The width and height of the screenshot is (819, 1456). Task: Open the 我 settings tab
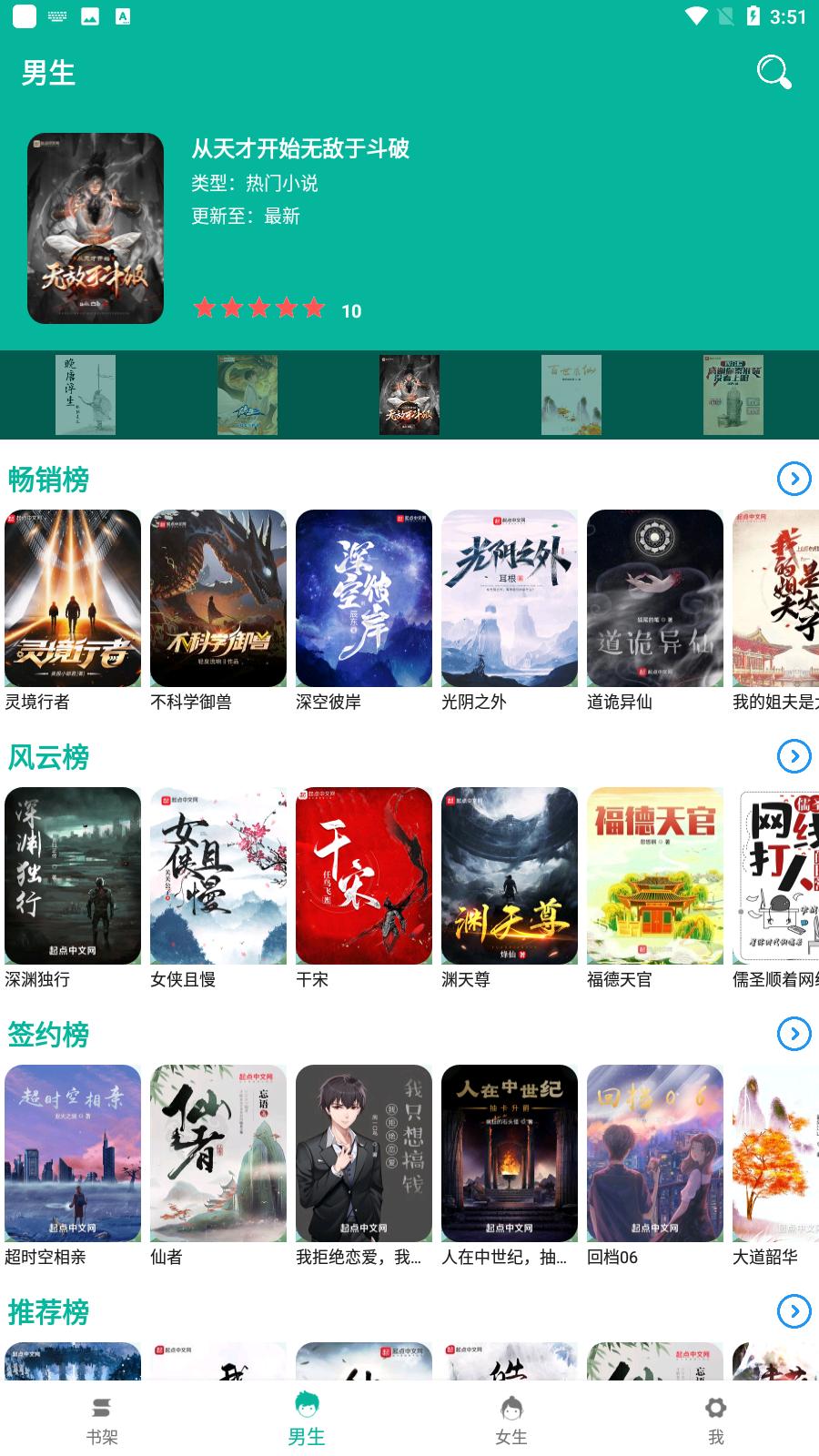tap(716, 1421)
